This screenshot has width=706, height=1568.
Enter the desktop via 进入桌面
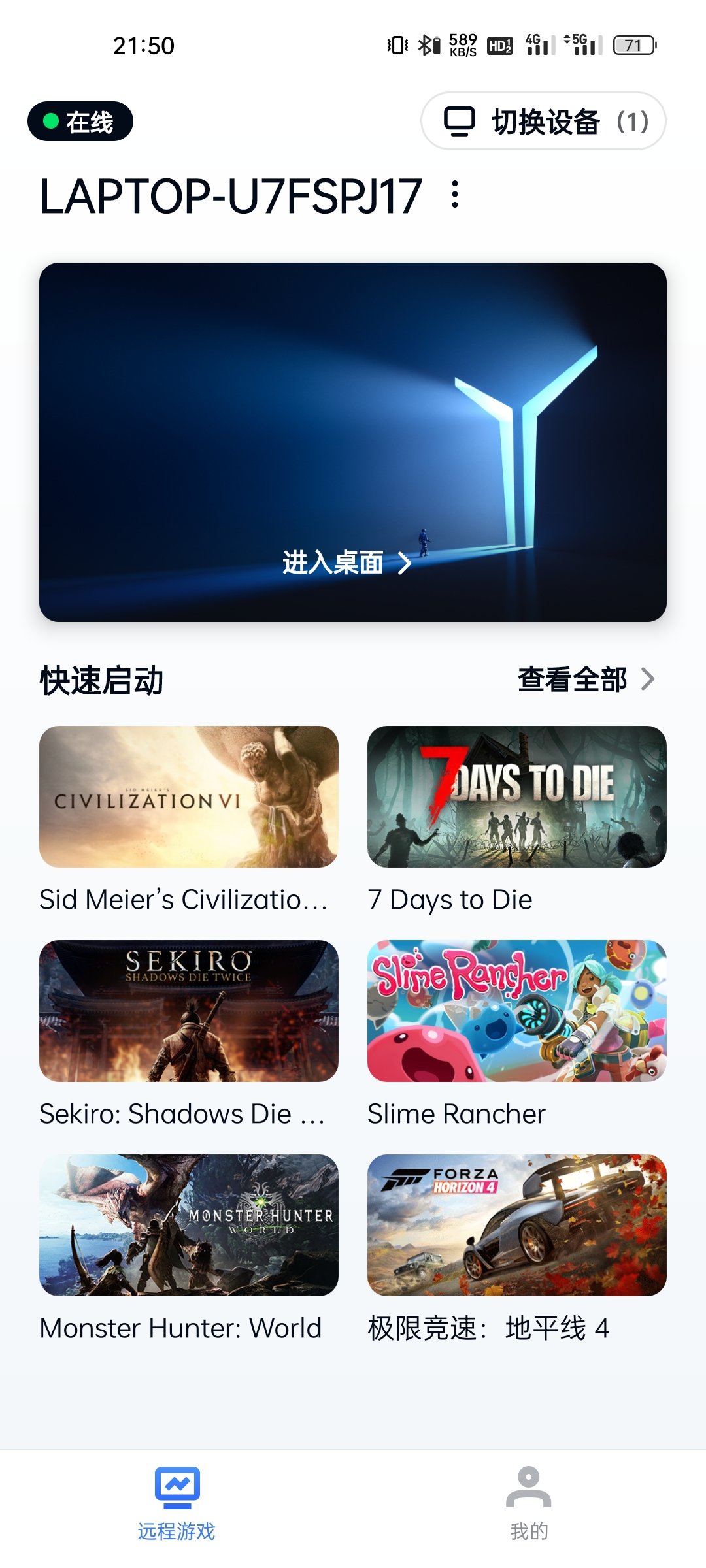pos(347,563)
